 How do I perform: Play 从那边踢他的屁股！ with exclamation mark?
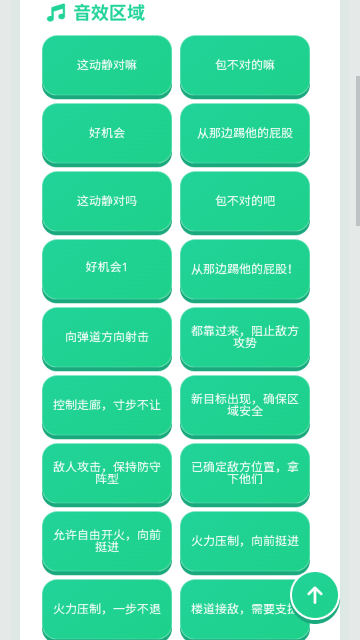245,269
